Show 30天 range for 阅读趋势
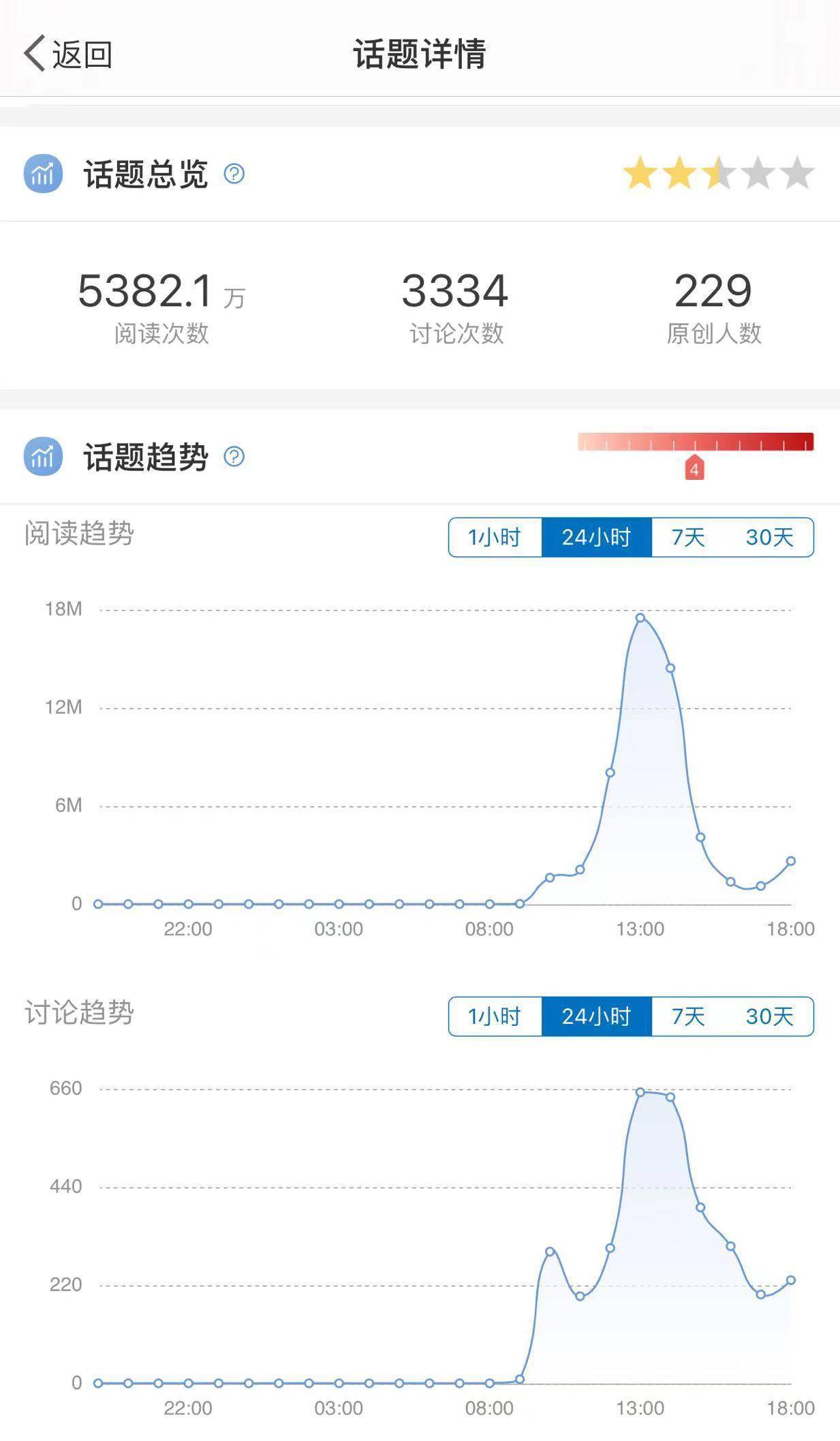The image size is (840, 1441). pos(770,537)
